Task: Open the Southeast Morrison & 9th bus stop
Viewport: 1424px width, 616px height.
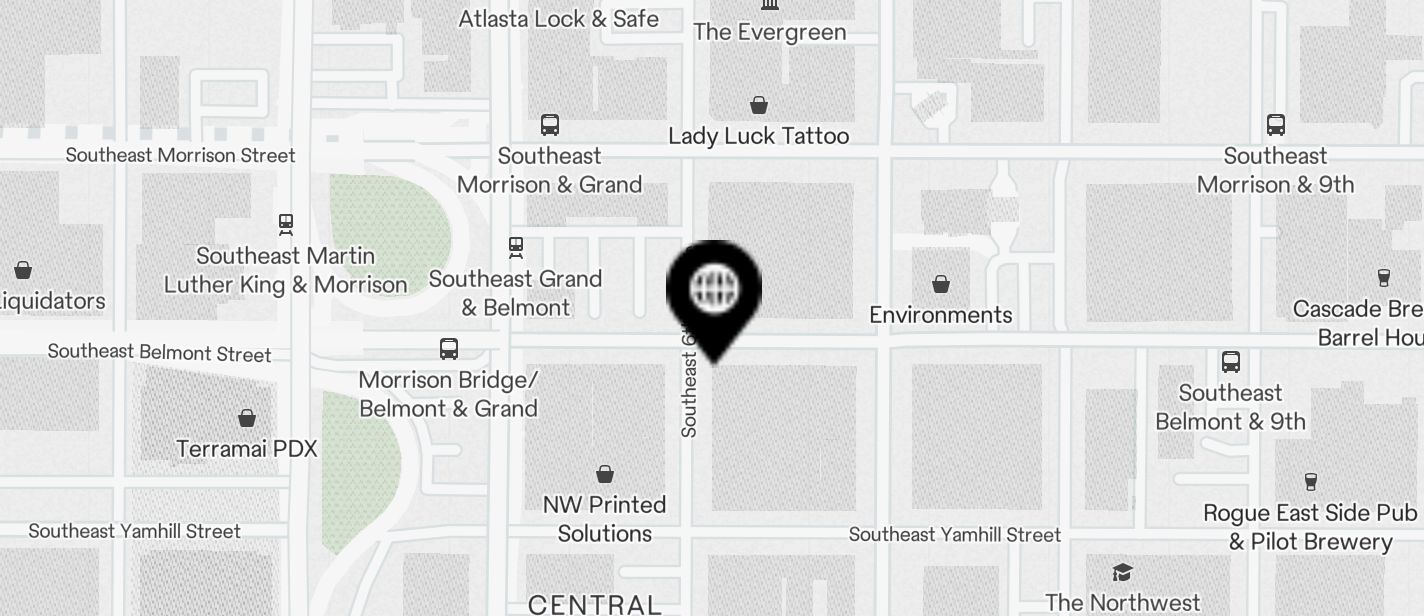Action: 1276,126
